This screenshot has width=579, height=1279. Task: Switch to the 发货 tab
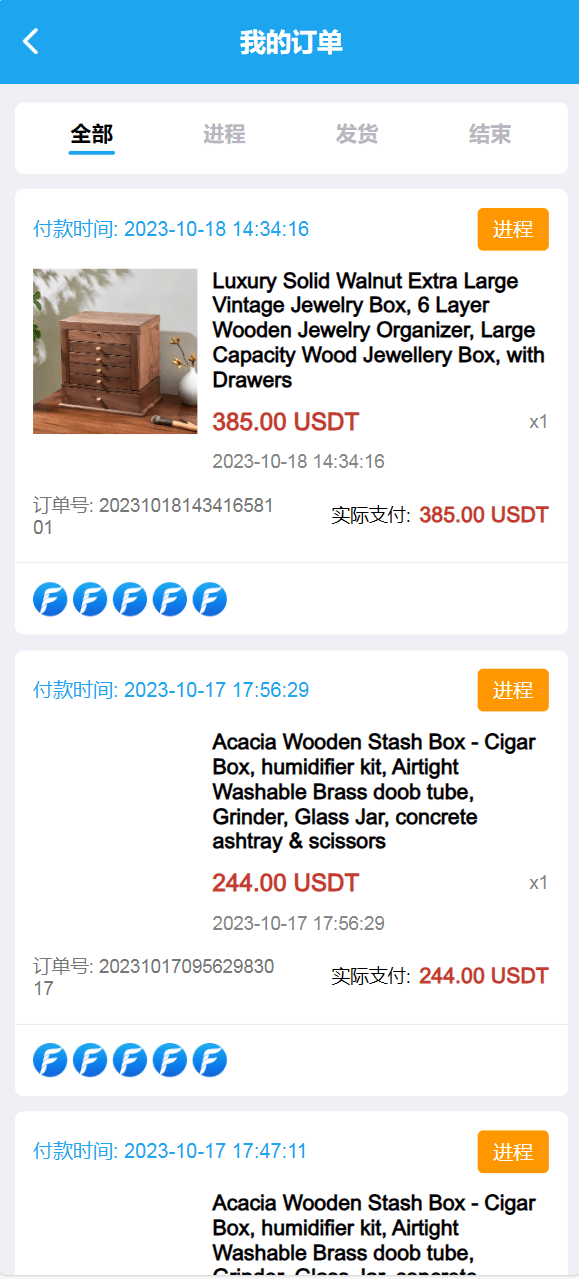pos(357,134)
